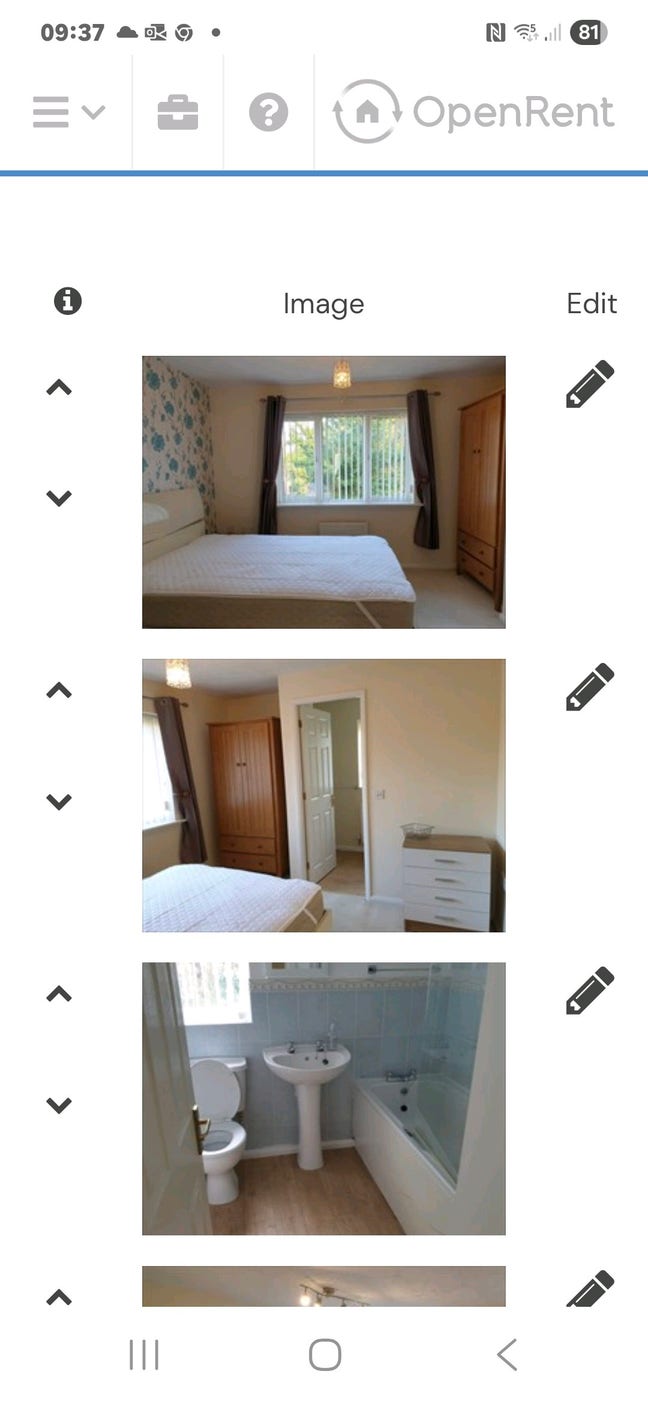Move the white drawers bedroom photo down

59,801
